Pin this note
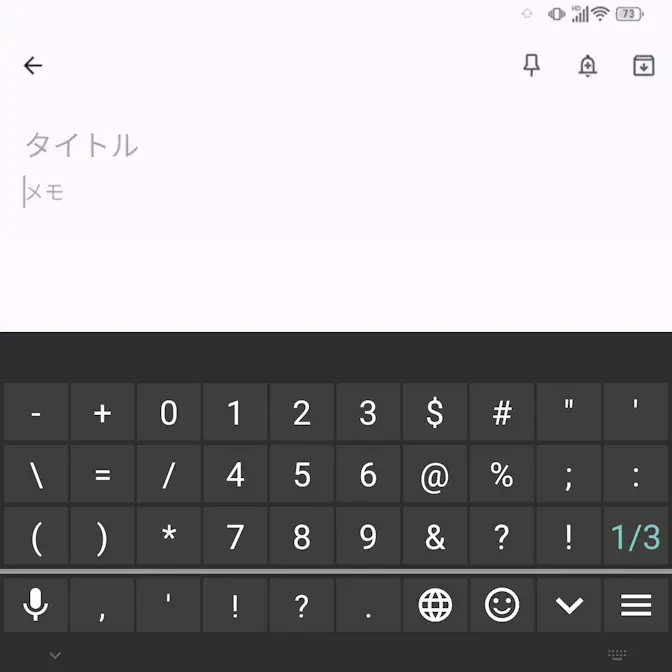This screenshot has height=672, width=672. coord(532,66)
